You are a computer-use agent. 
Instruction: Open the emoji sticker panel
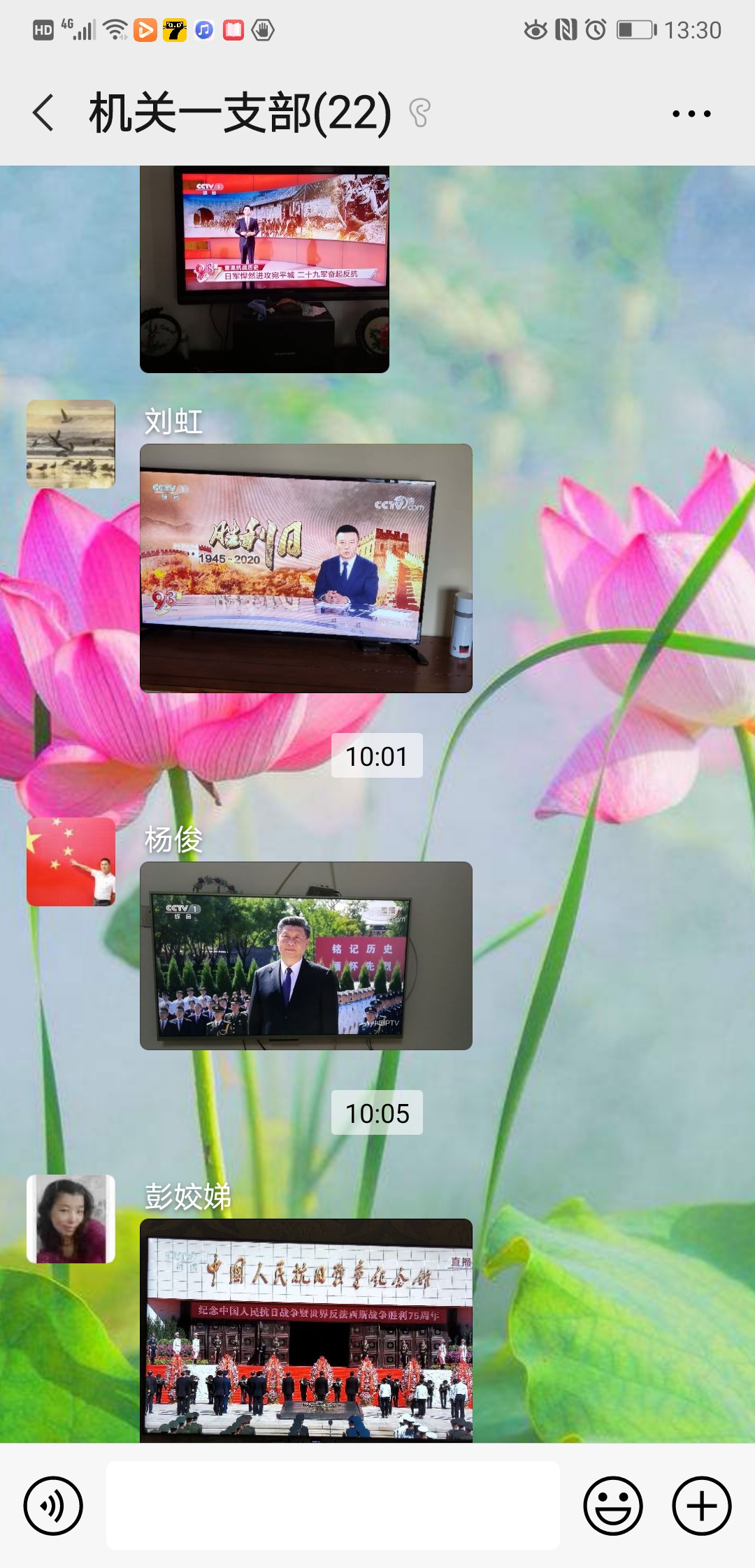click(612, 1506)
